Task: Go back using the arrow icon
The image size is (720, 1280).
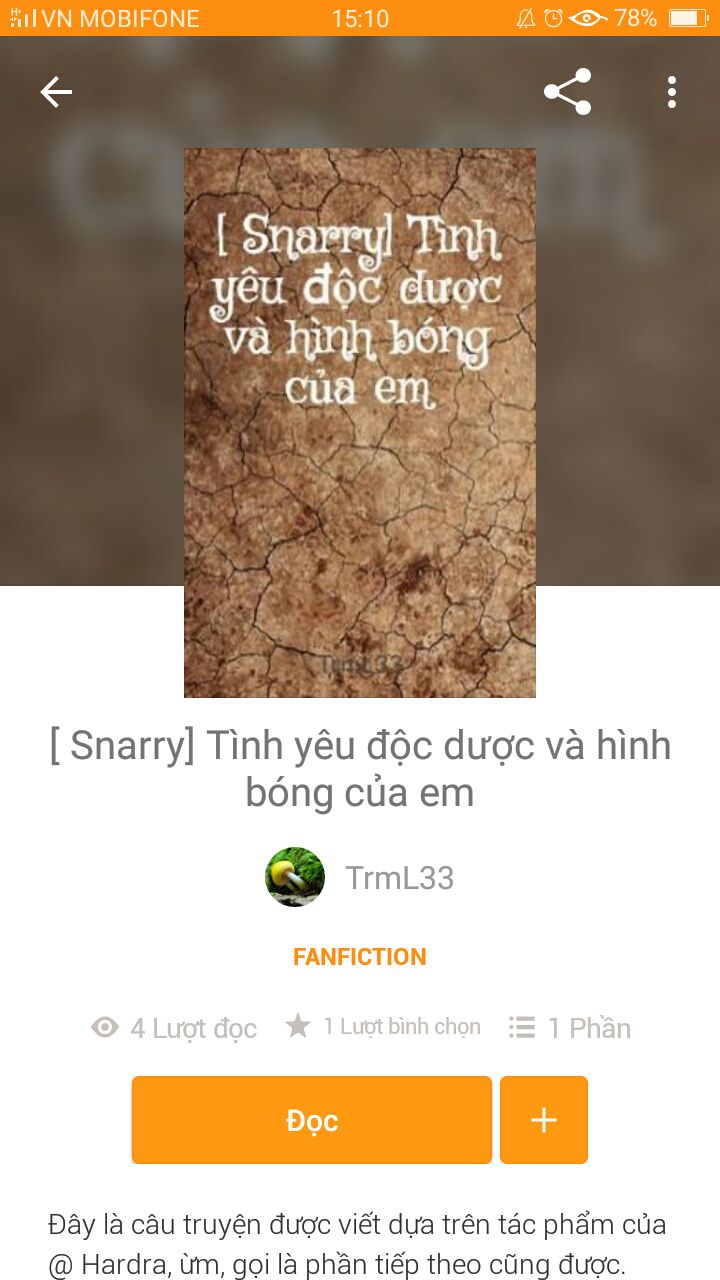Action: pos(56,92)
